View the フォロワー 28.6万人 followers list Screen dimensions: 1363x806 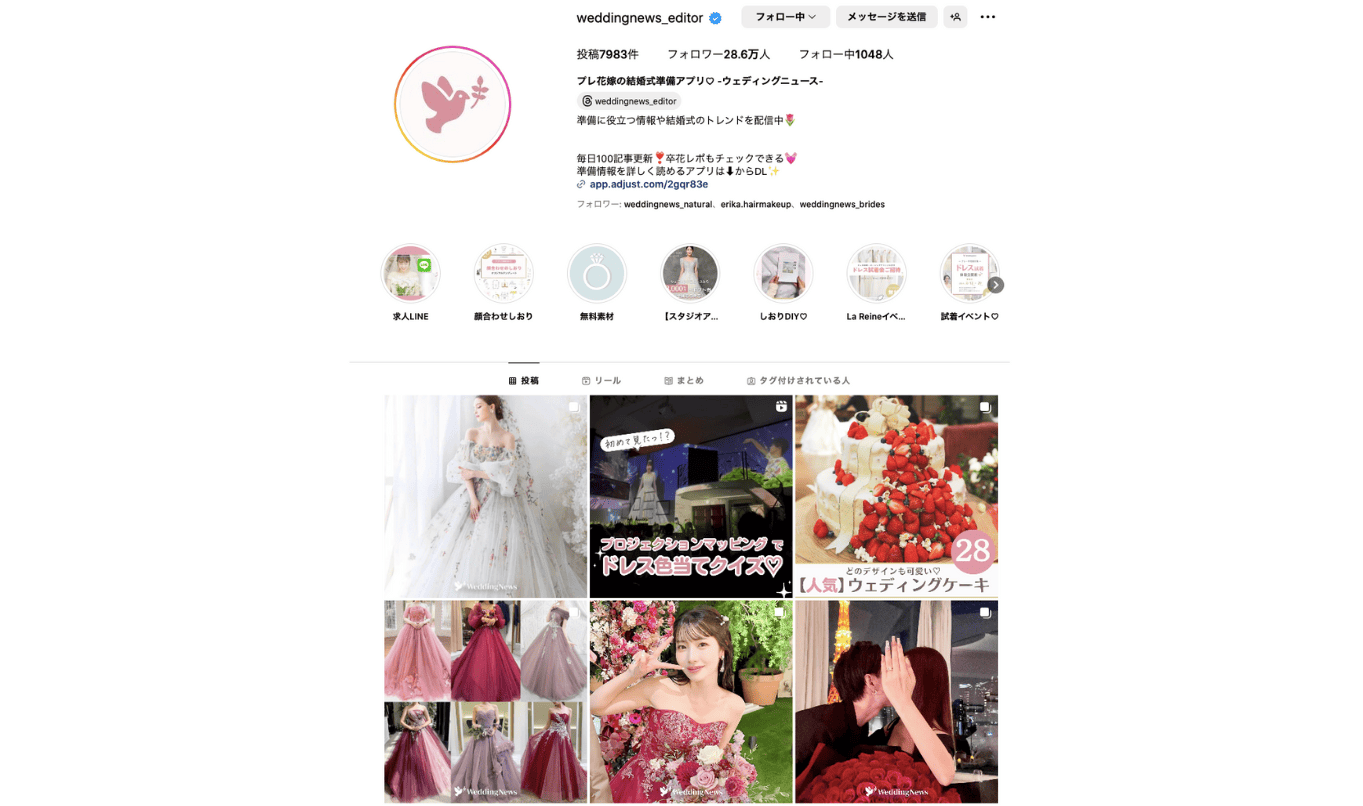coord(718,54)
